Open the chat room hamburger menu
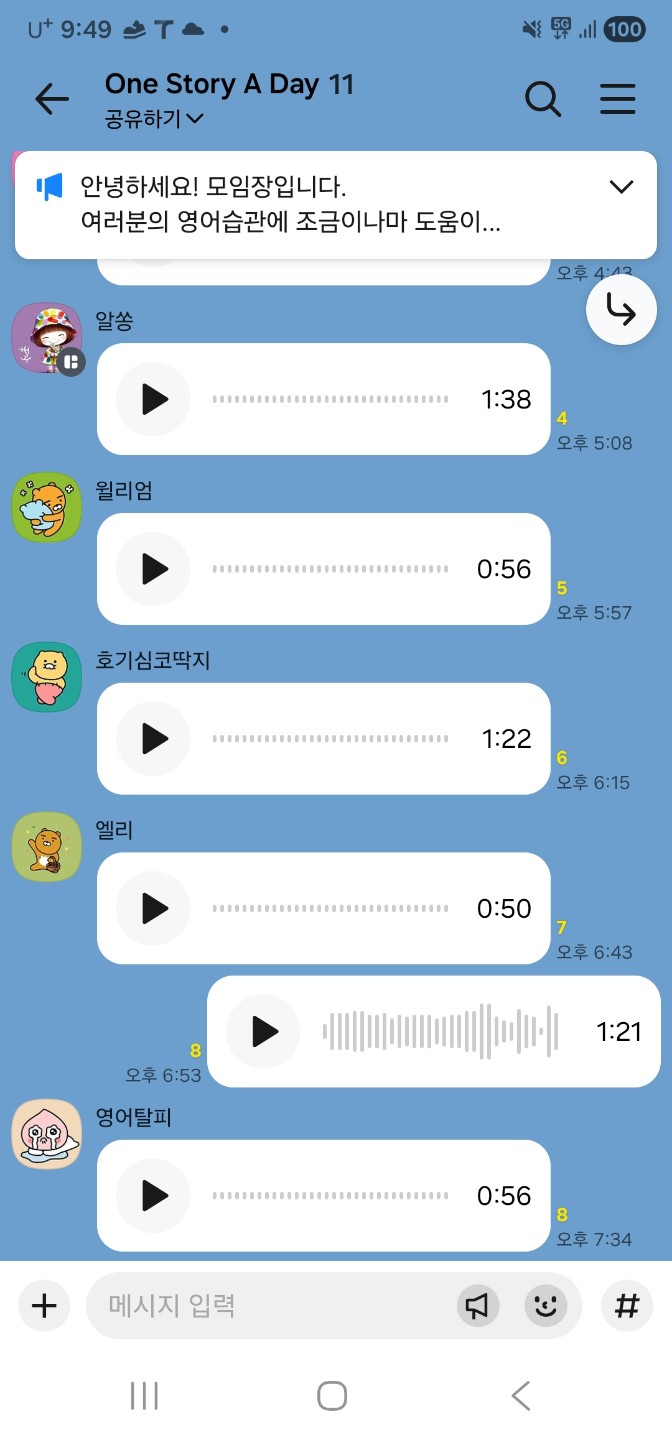 618,99
